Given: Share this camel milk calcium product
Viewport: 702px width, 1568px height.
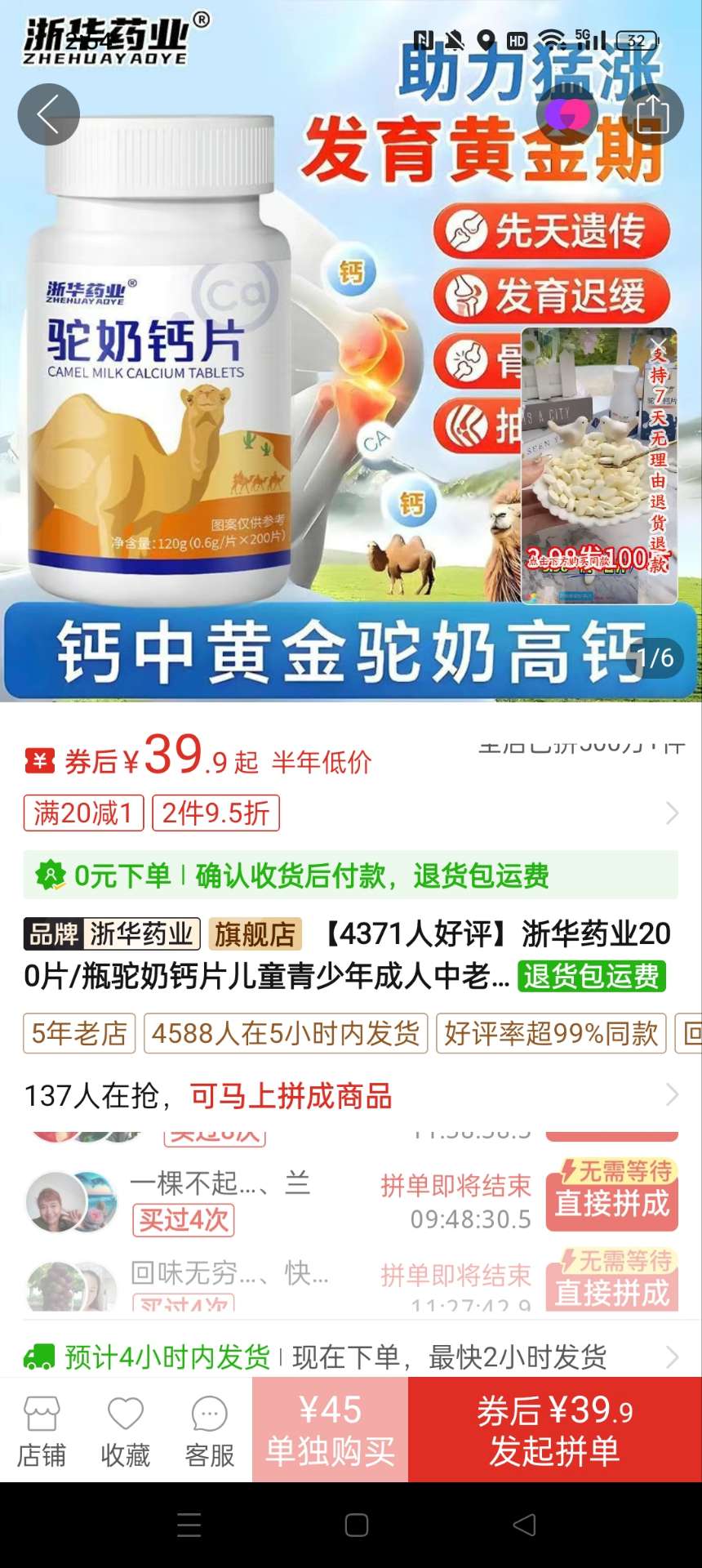Looking at the screenshot, I should [652, 114].
